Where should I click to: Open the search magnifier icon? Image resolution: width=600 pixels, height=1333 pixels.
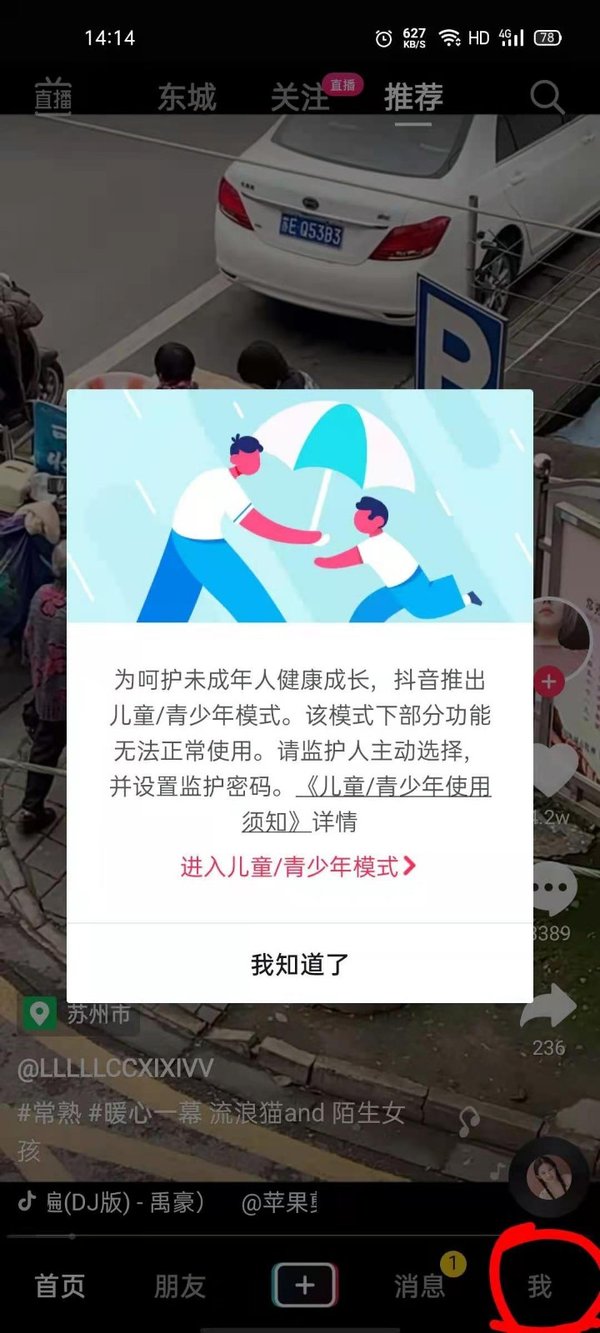[x=547, y=97]
